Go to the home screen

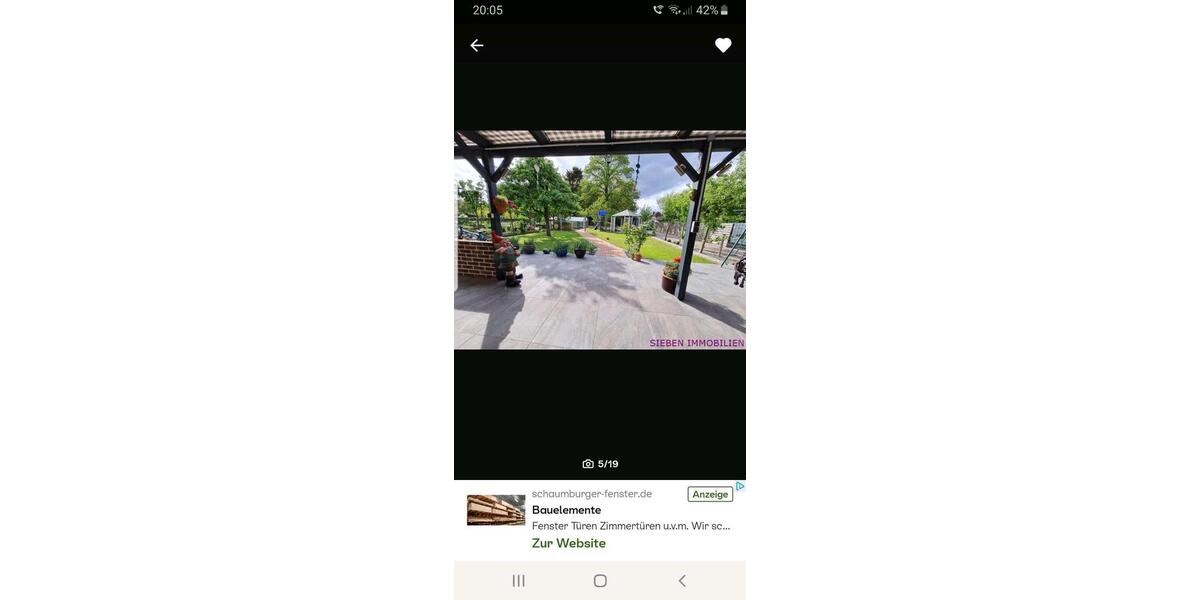[x=600, y=581]
